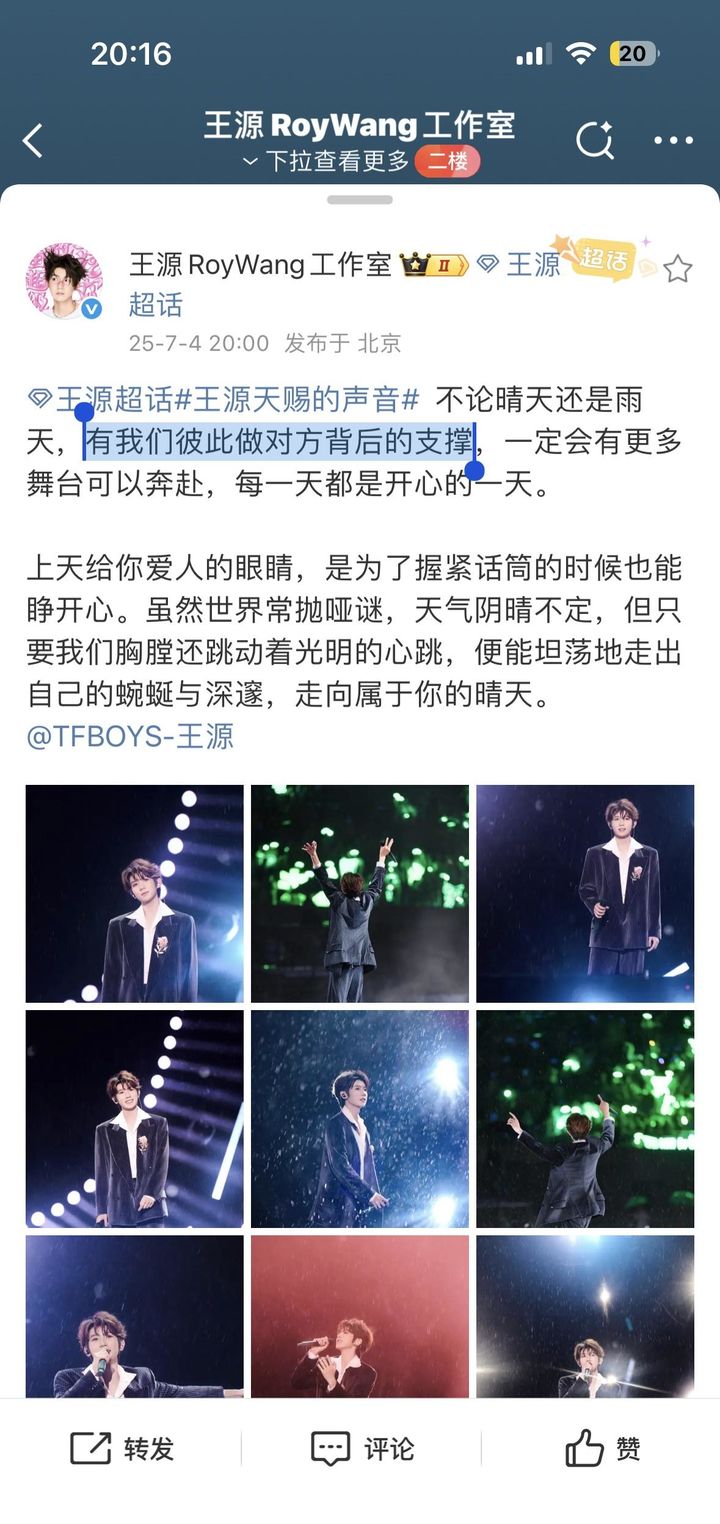Open the @TFBOYS-王源 mention
The width and height of the screenshot is (720, 1524).
pos(130,737)
